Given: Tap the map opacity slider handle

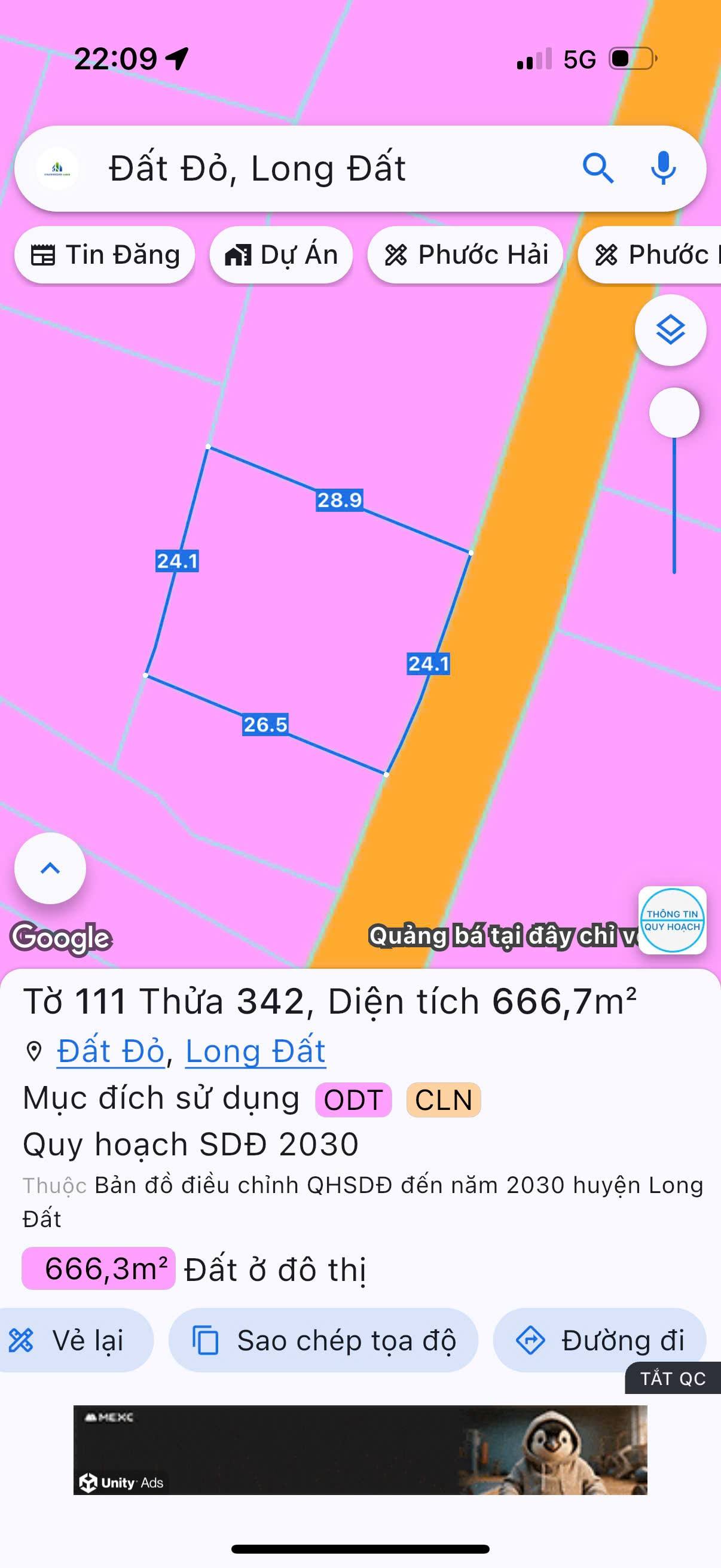Looking at the screenshot, I should (x=674, y=413).
